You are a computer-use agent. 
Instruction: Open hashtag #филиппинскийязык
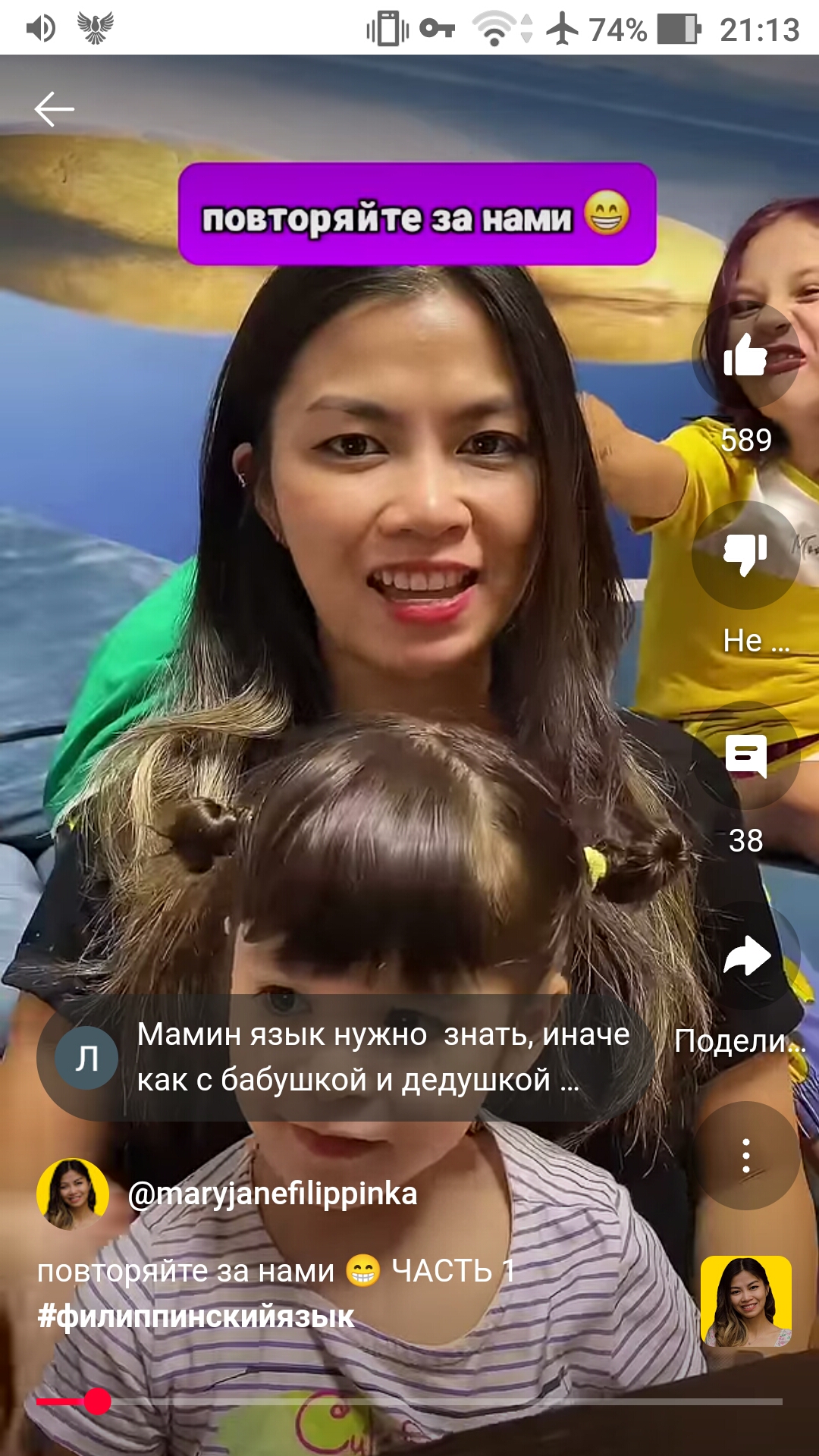tap(196, 1316)
